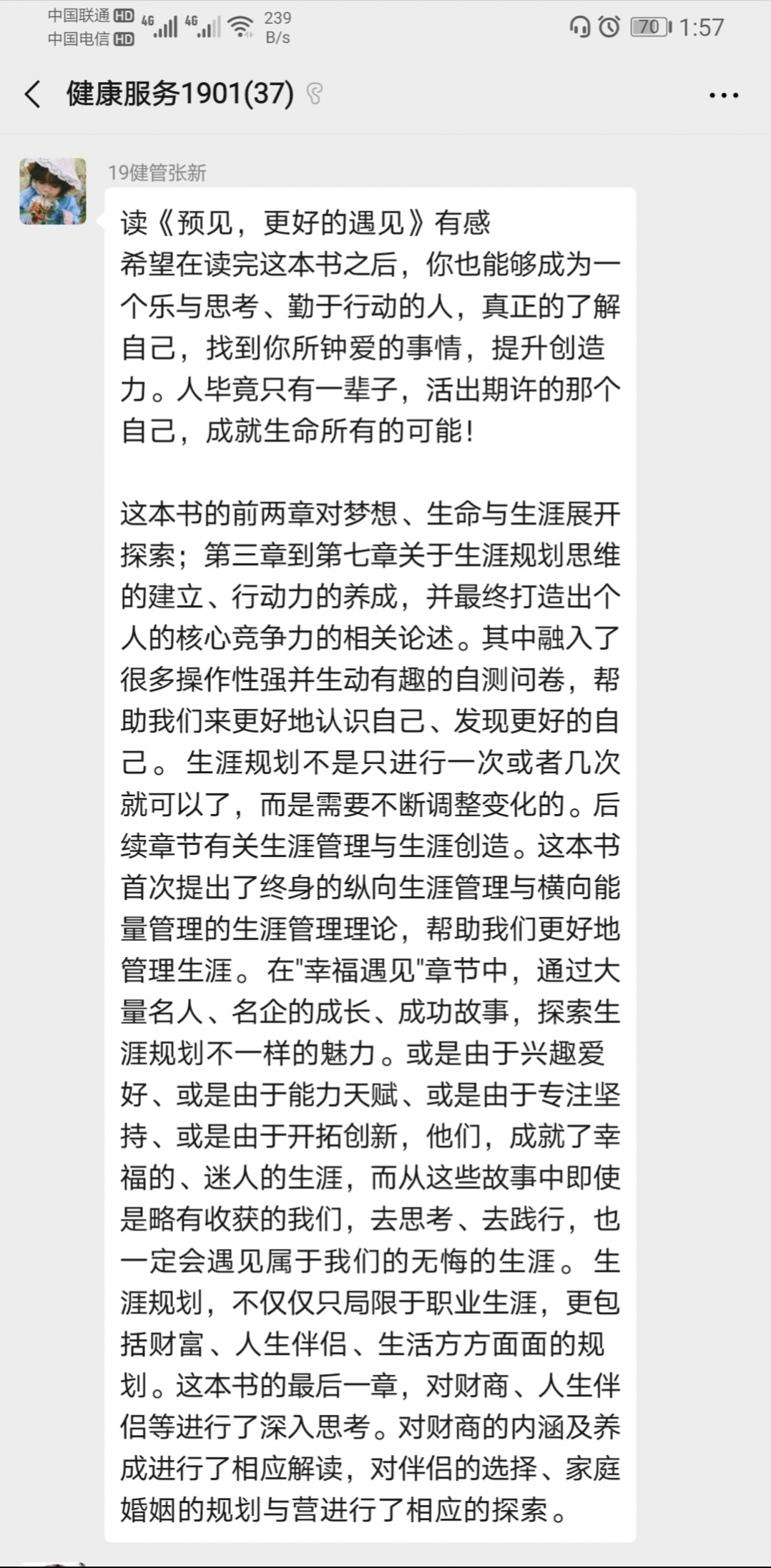
Task: Open 19健管张新's profile avatar
Action: pos(53,192)
